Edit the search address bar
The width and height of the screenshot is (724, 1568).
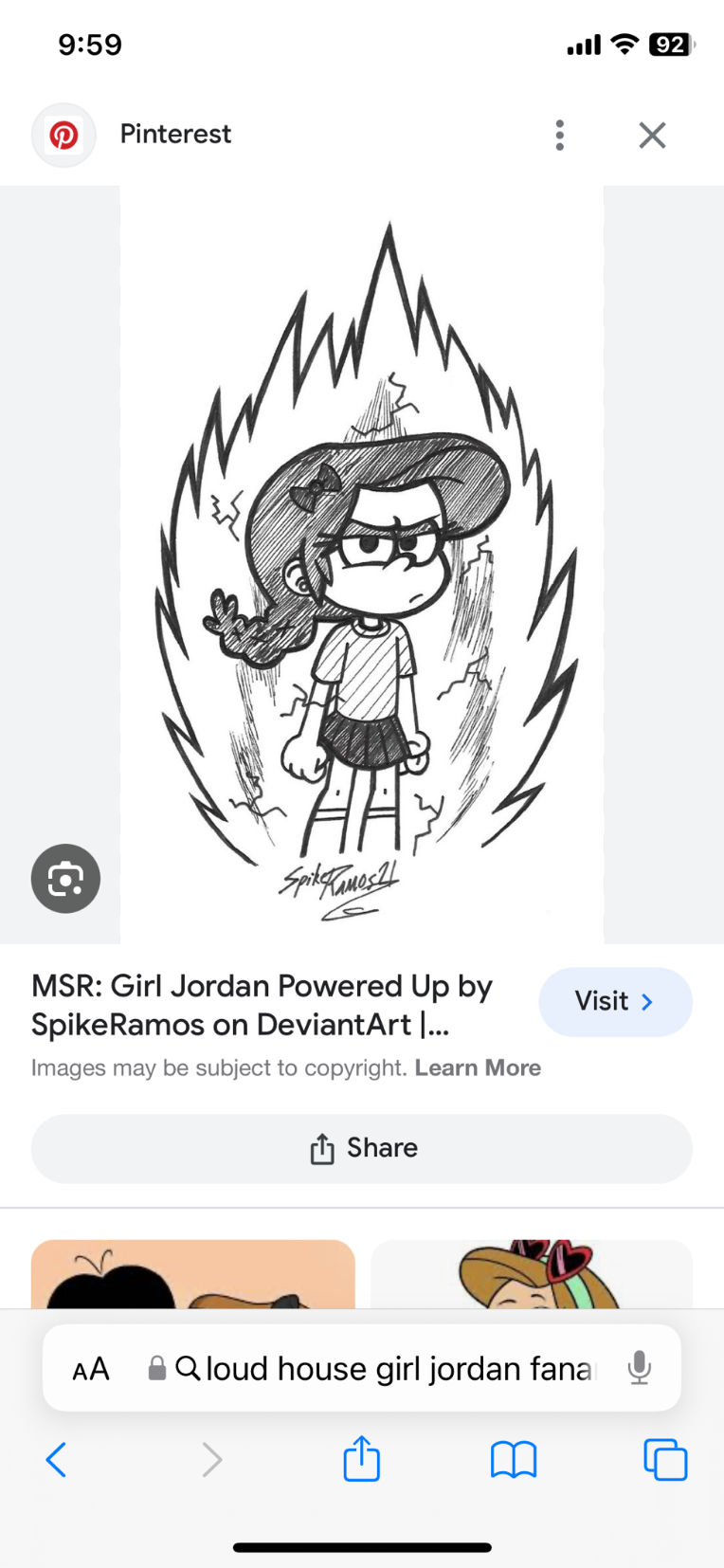[x=398, y=1369]
